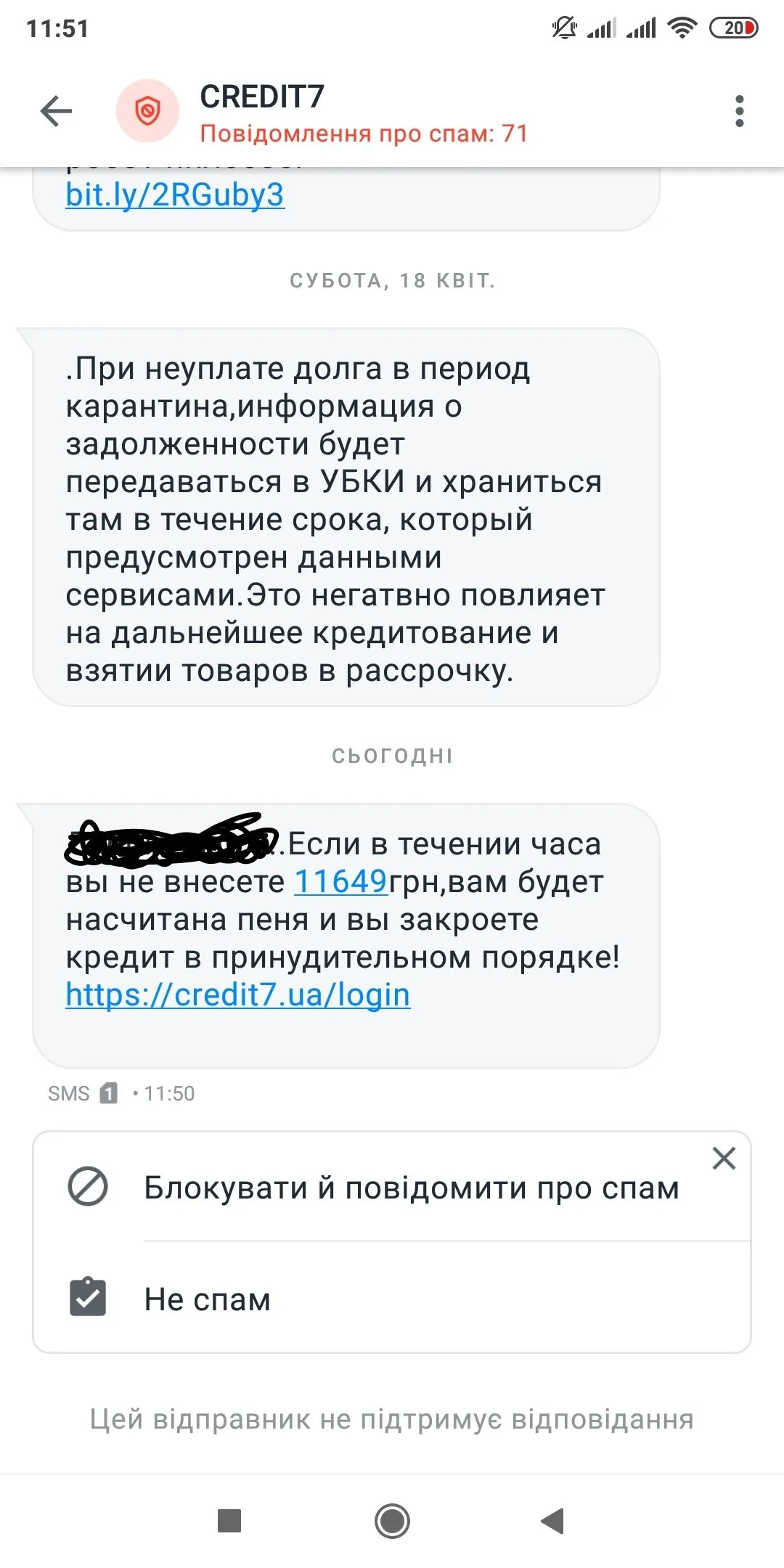Open the https://credit7.ua/login link
Screen dimensions: 784x1568
point(237,995)
